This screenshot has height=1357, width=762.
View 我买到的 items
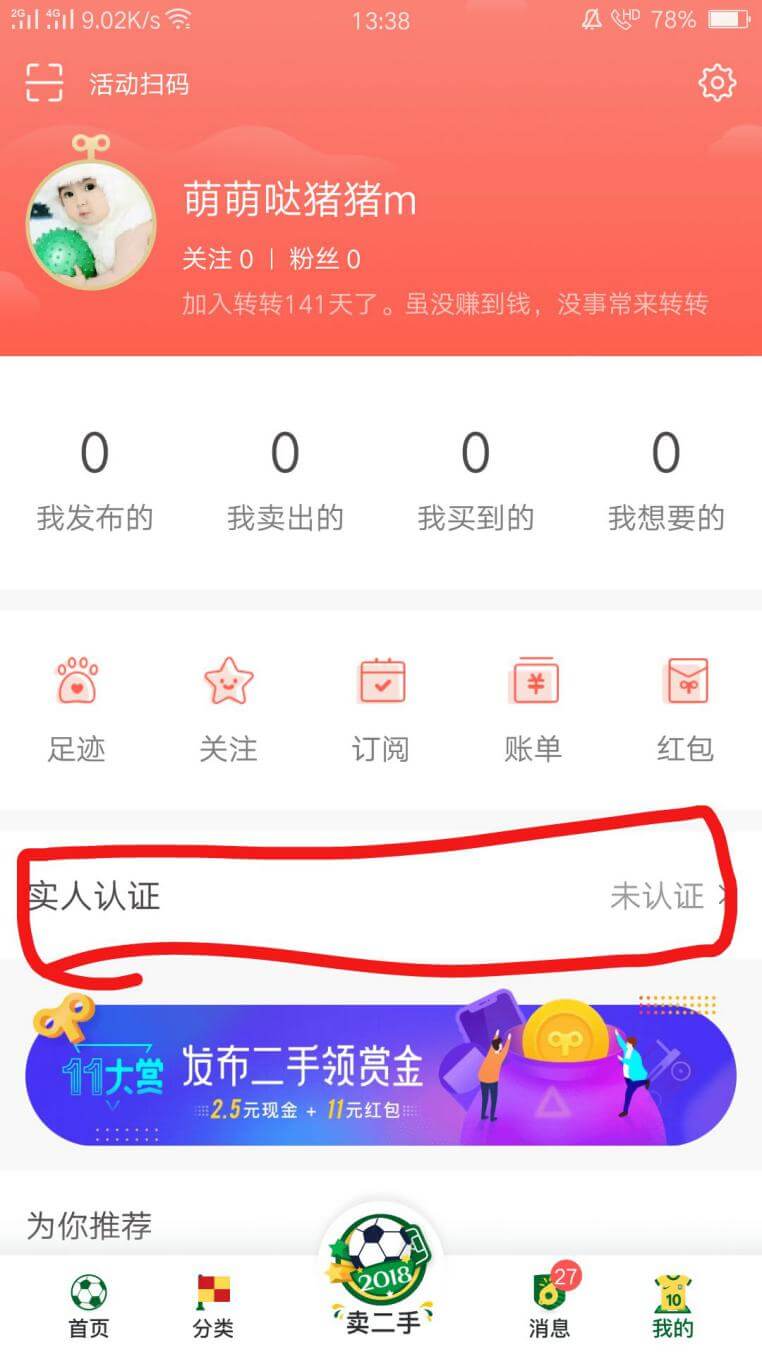pyautogui.click(x=475, y=480)
